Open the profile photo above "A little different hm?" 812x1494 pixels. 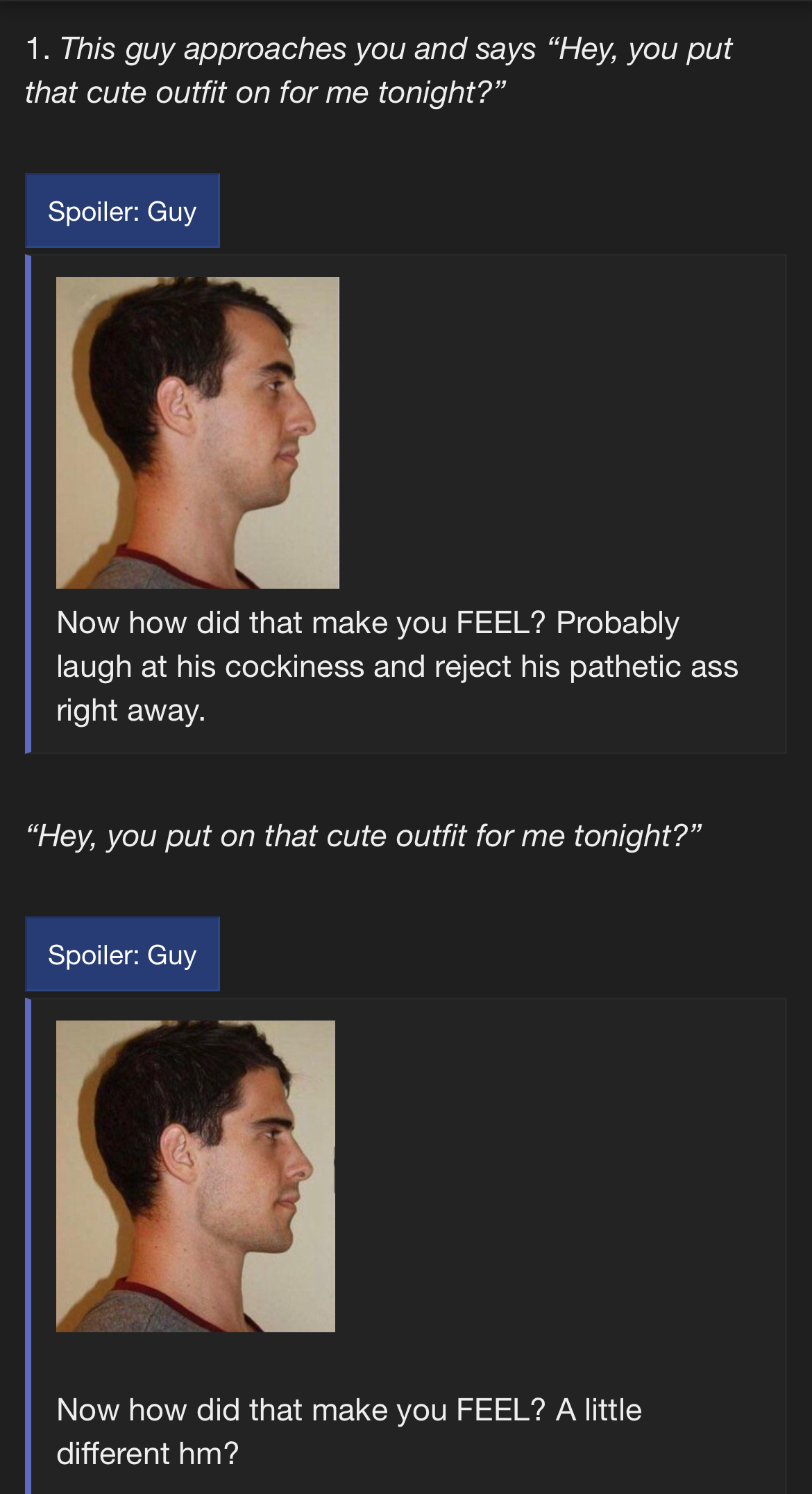(195, 1176)
